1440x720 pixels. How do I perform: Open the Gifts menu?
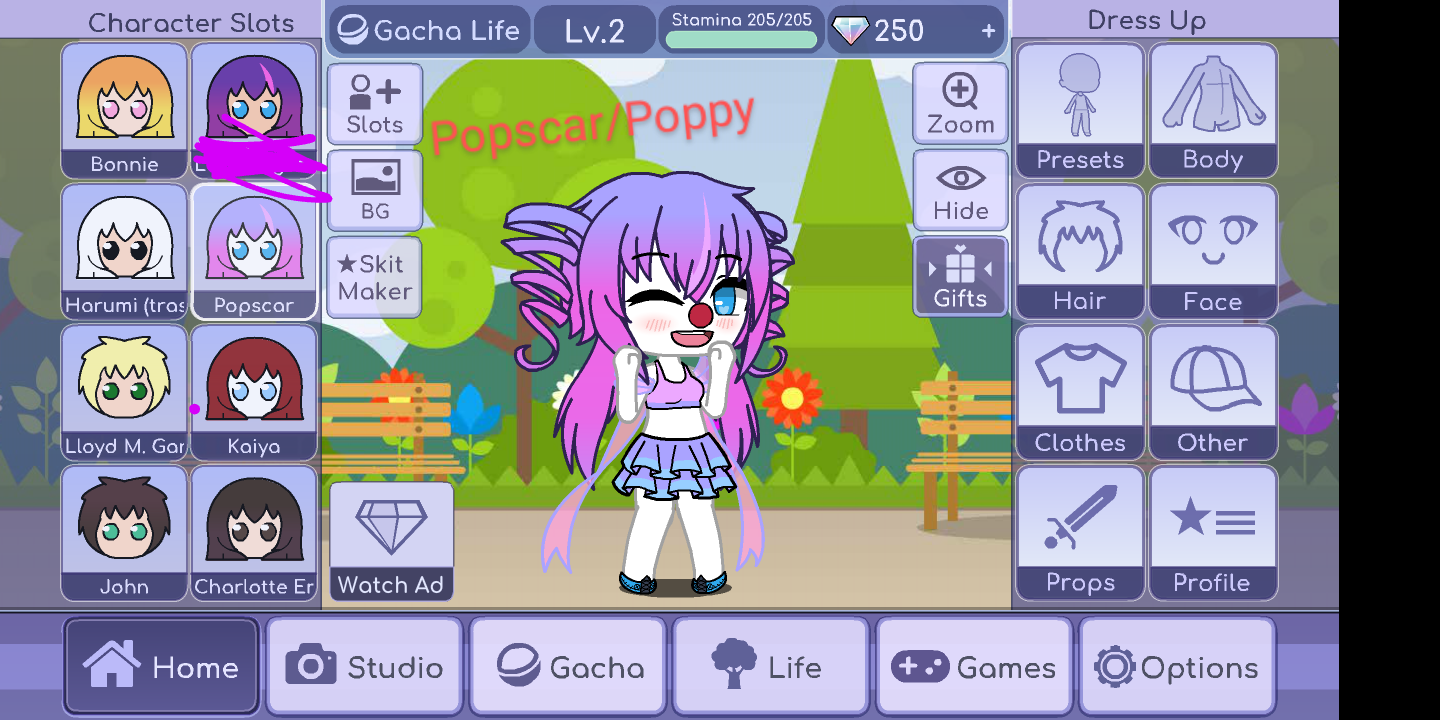click(x=960, y=277)
